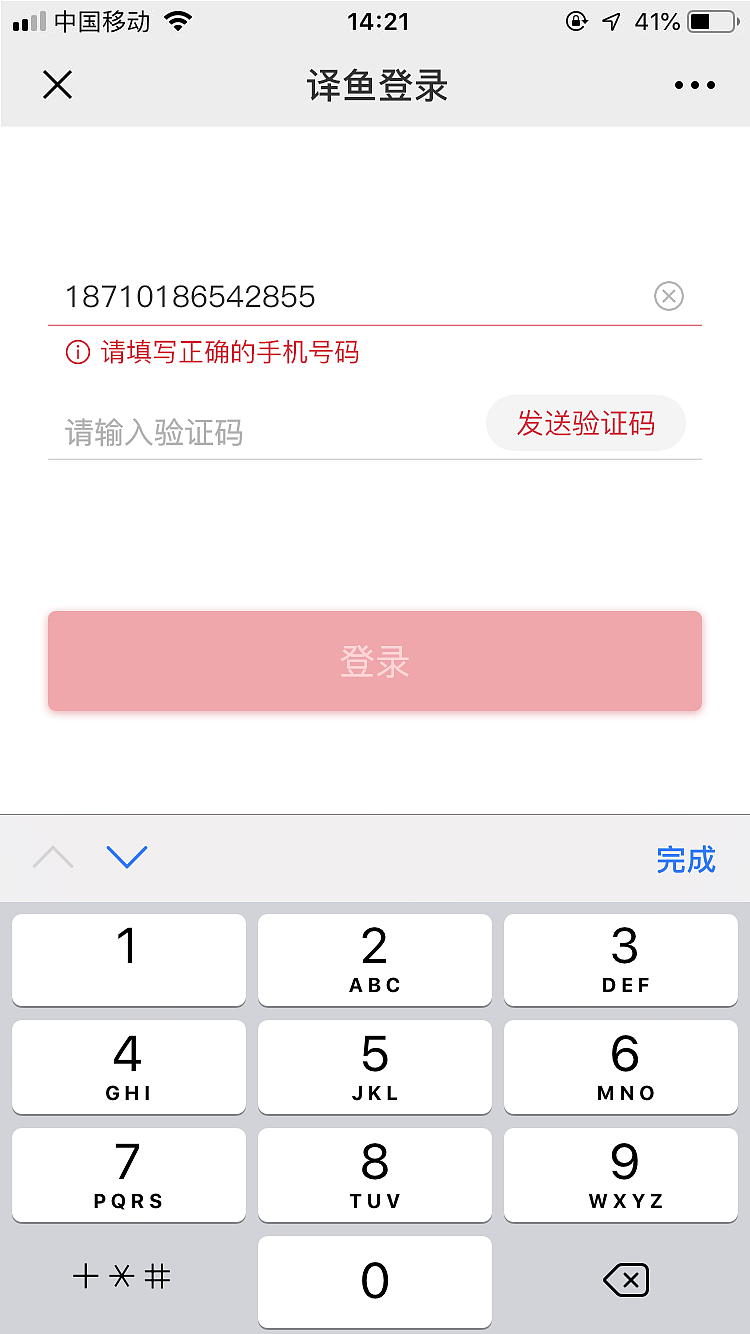Tap the orientation lock icon in status bar
The height and width of the screenshot is (1334, 750).
click(577, 21)
